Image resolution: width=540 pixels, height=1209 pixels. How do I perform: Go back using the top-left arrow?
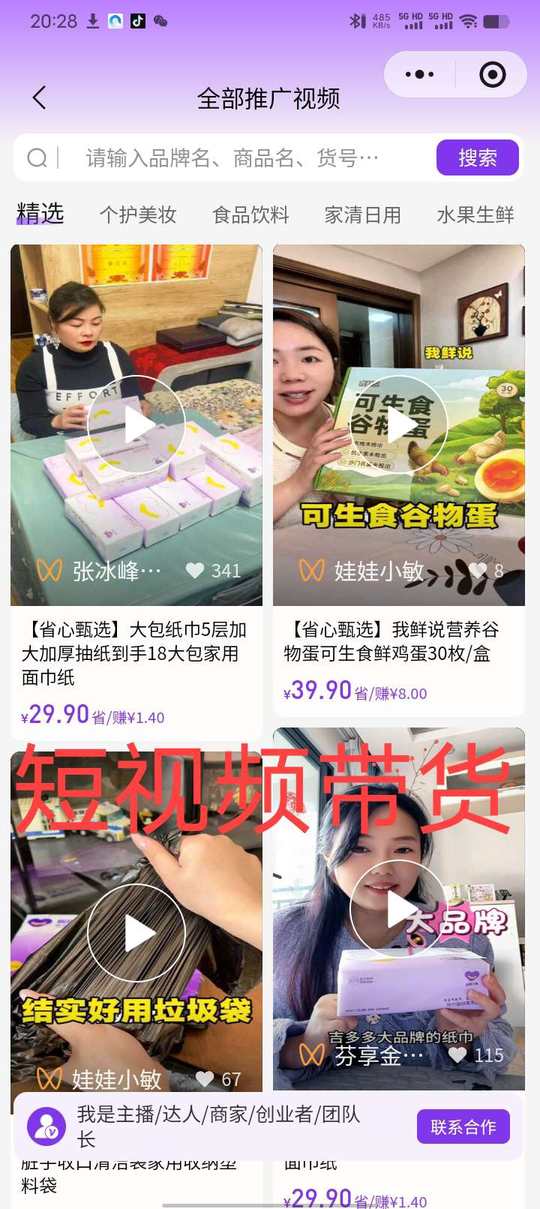39,97
